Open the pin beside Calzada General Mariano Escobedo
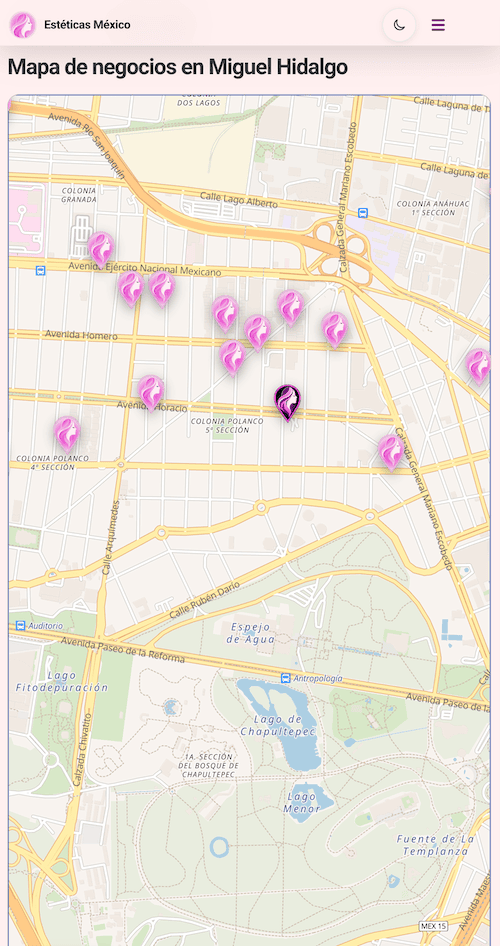Image resolution: width=500 pixels, height=946 pixels. pyautogui.click(x=391, y=452)
